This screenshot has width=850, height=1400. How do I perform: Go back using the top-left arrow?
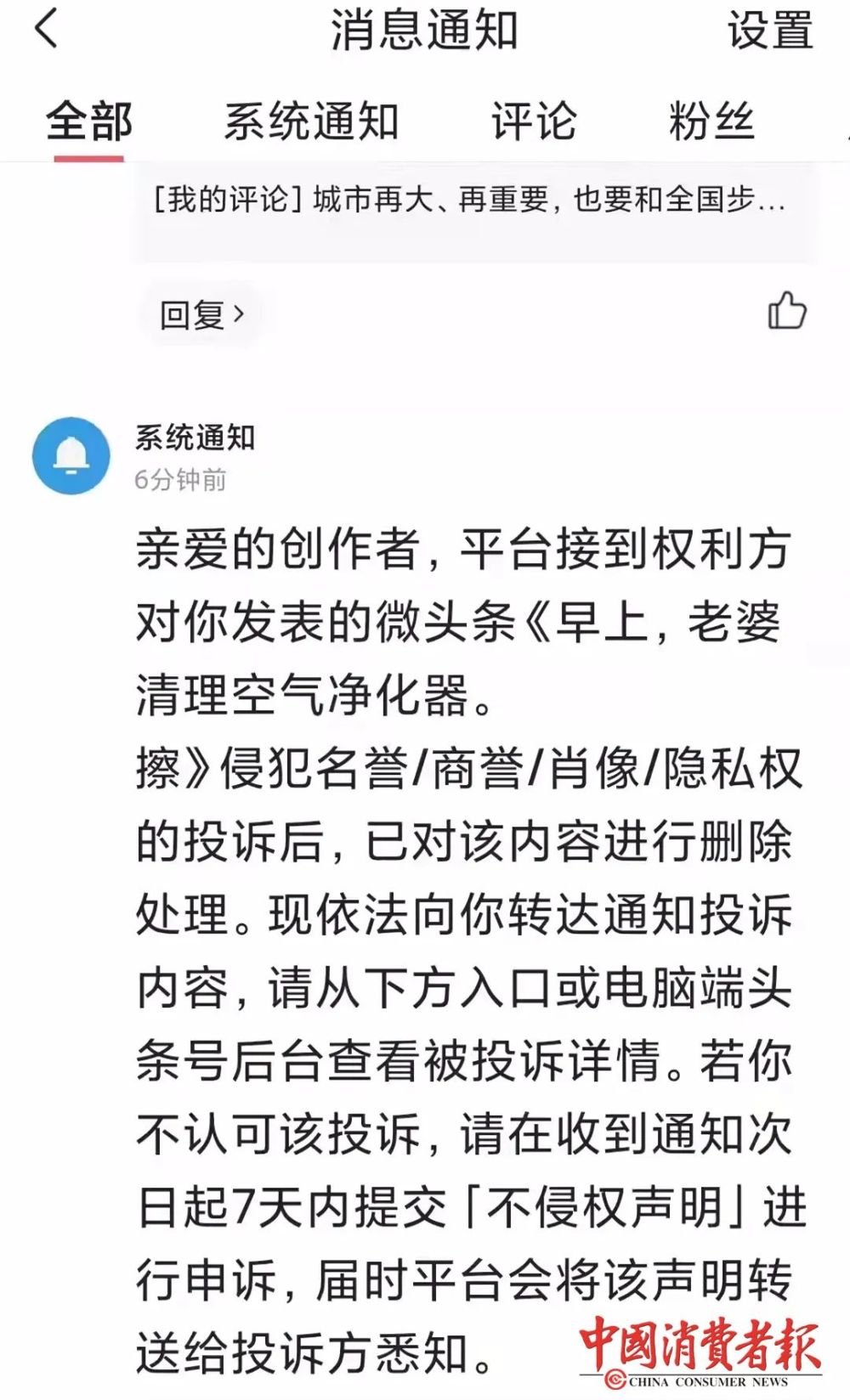pyautogui.click(x=47, y=29)
